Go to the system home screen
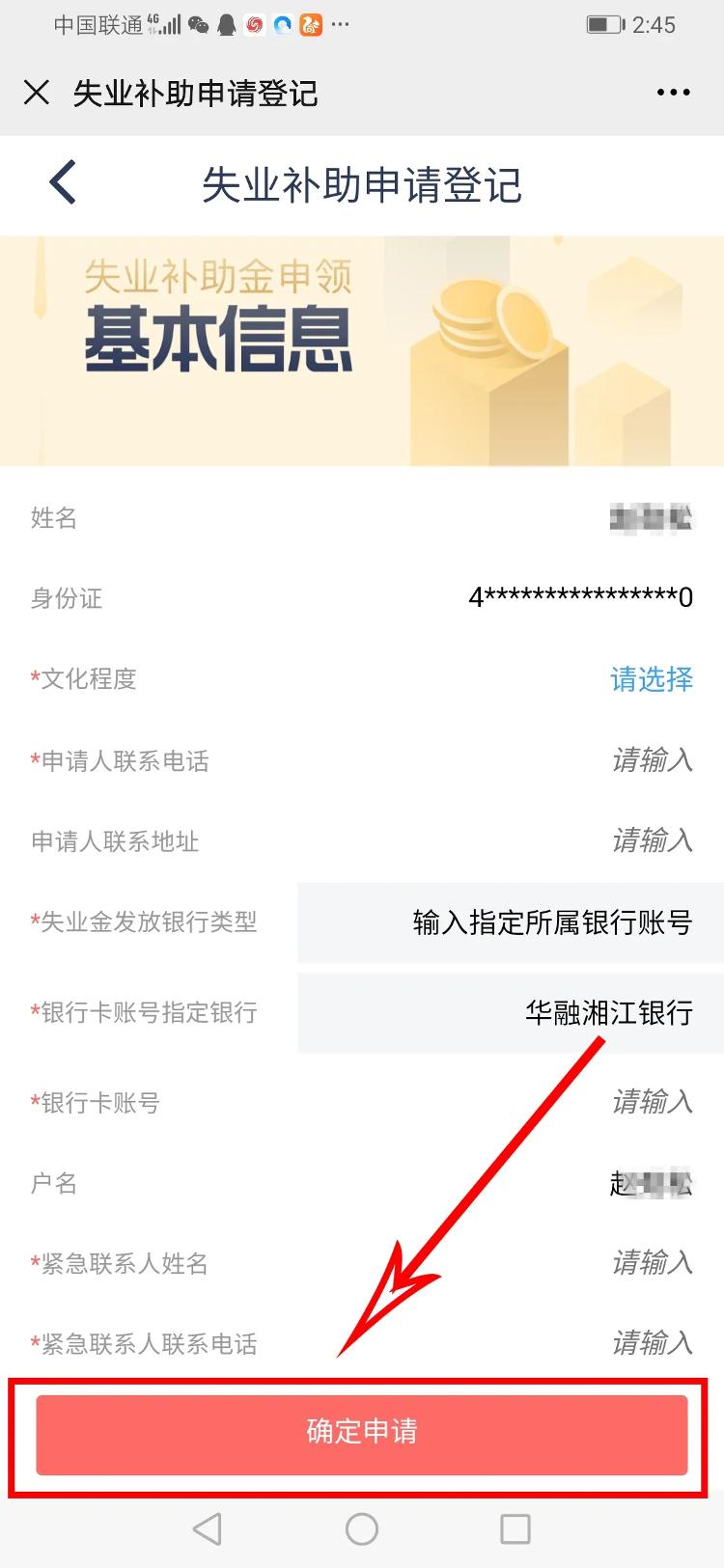Screen dimensions: 724x1568 [x=362, y=1528]
